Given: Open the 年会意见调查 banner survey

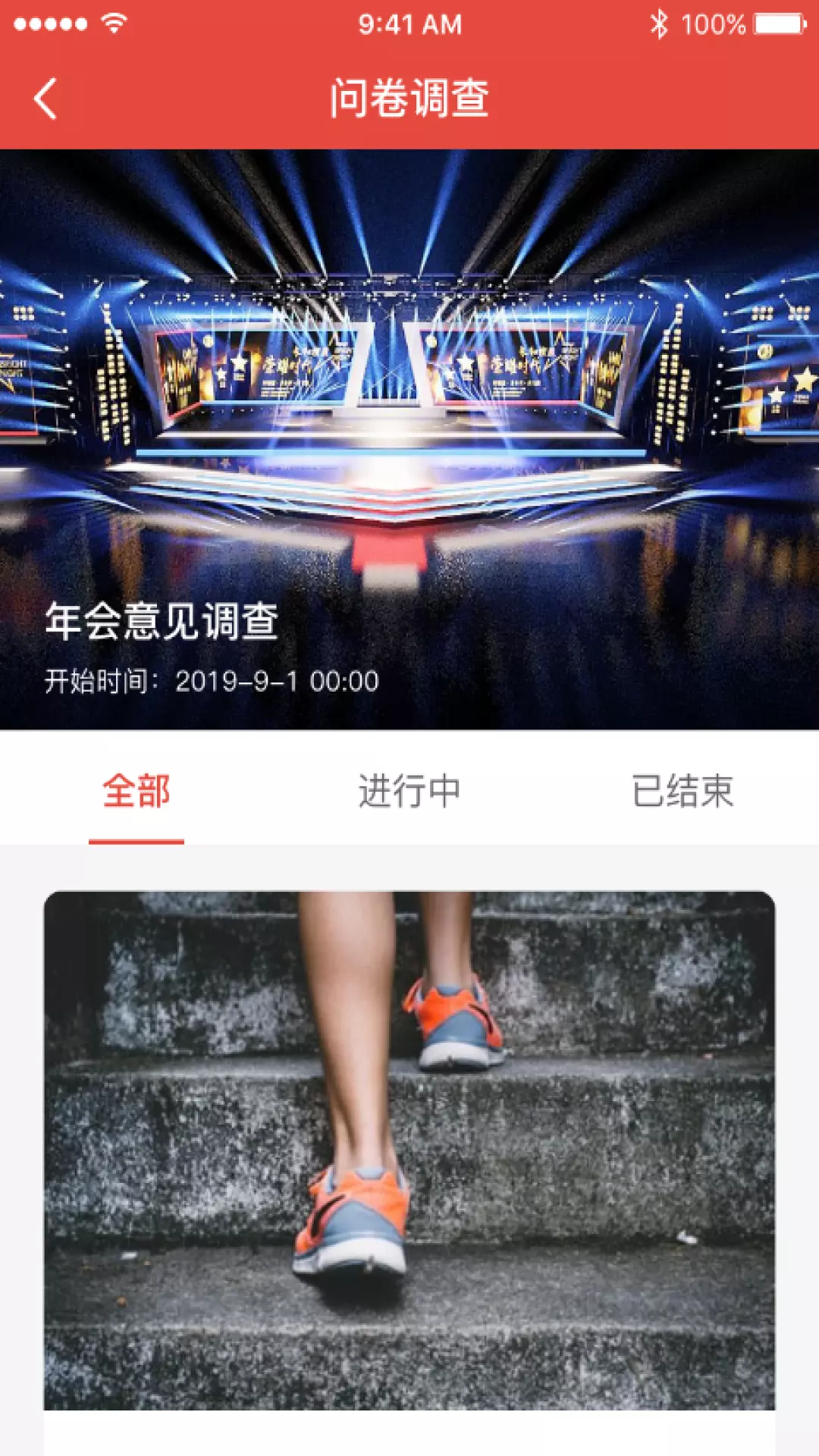Looking at the screenshot, I should coord(409,439).
